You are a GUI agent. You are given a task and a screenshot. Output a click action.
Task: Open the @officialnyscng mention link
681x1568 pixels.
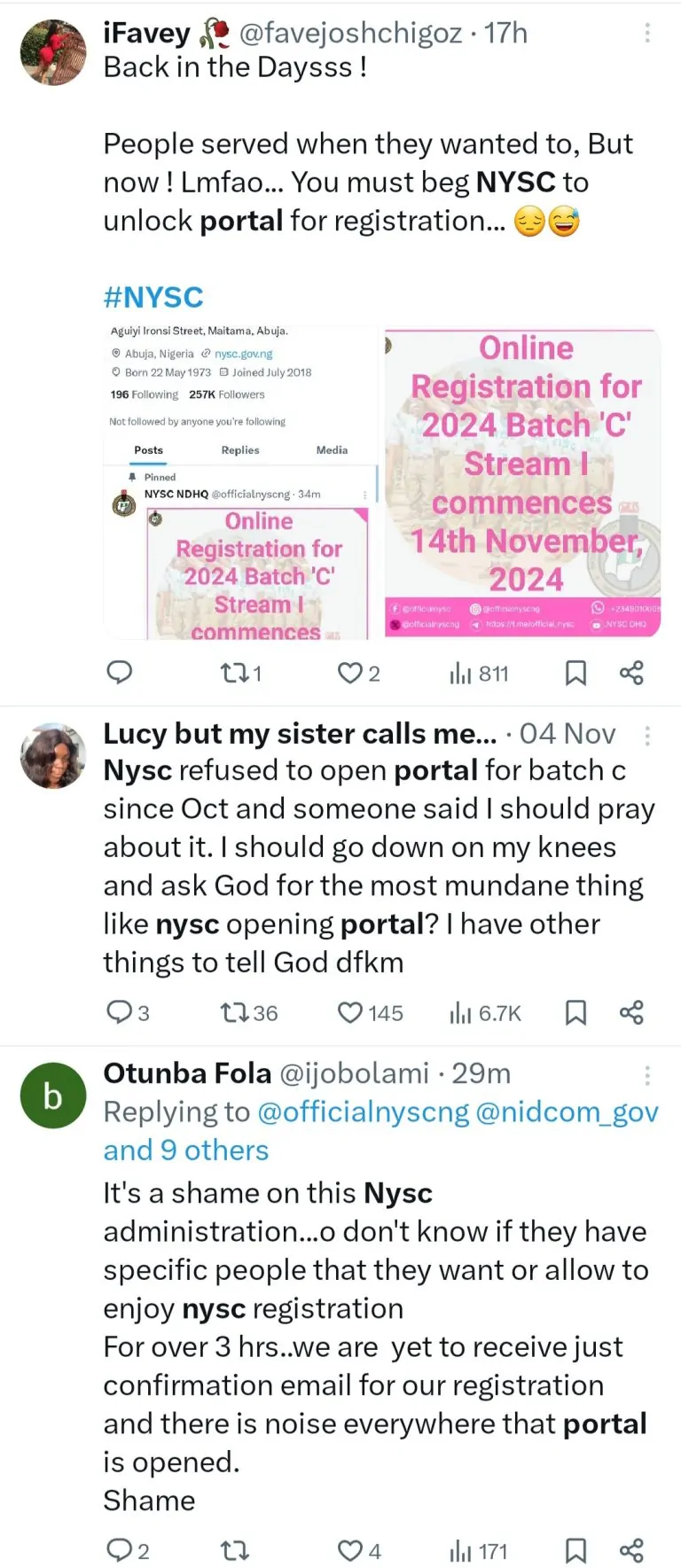pyautogui.click(x=363, y=1112)
